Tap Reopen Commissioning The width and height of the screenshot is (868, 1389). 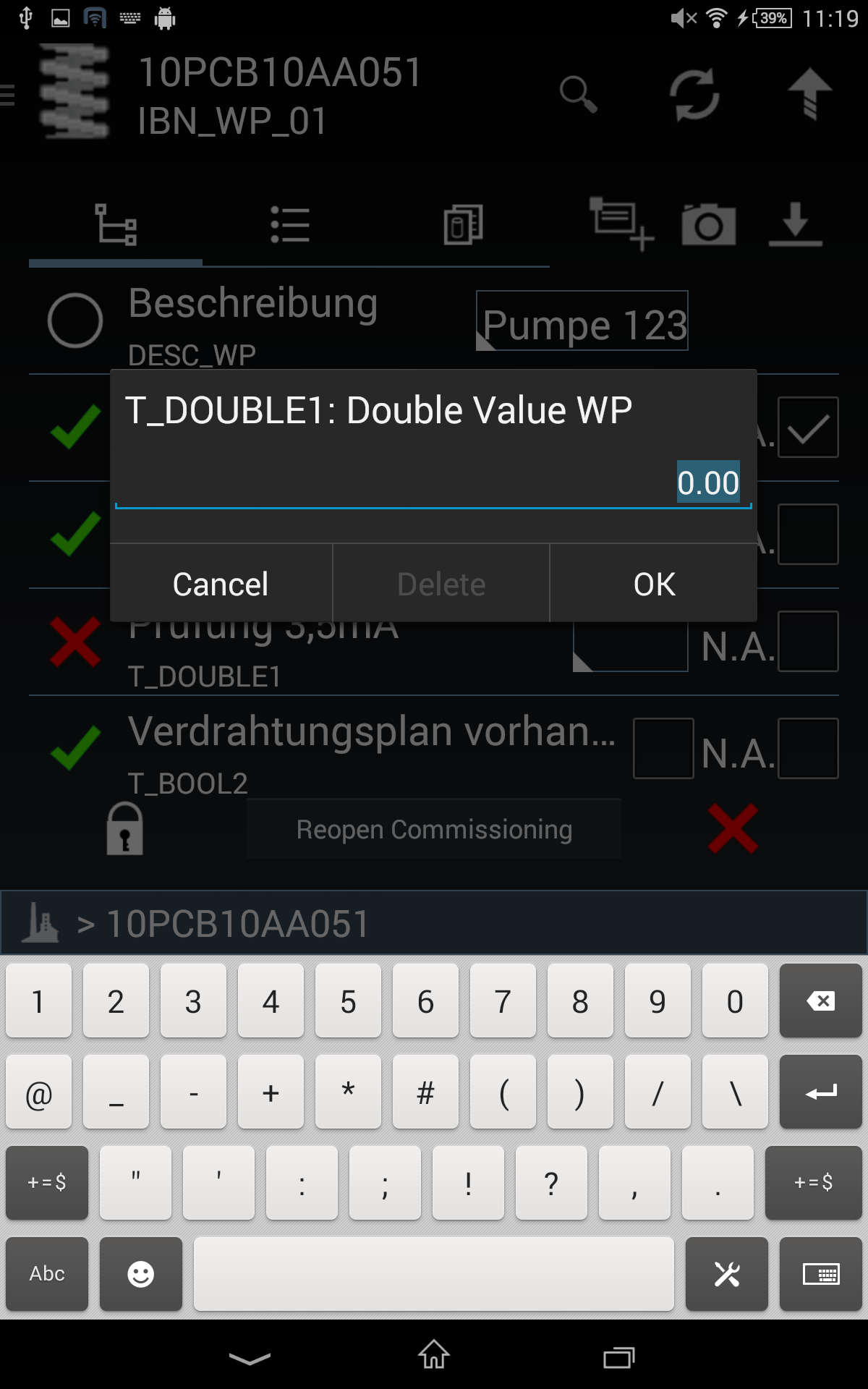(434, 829)
